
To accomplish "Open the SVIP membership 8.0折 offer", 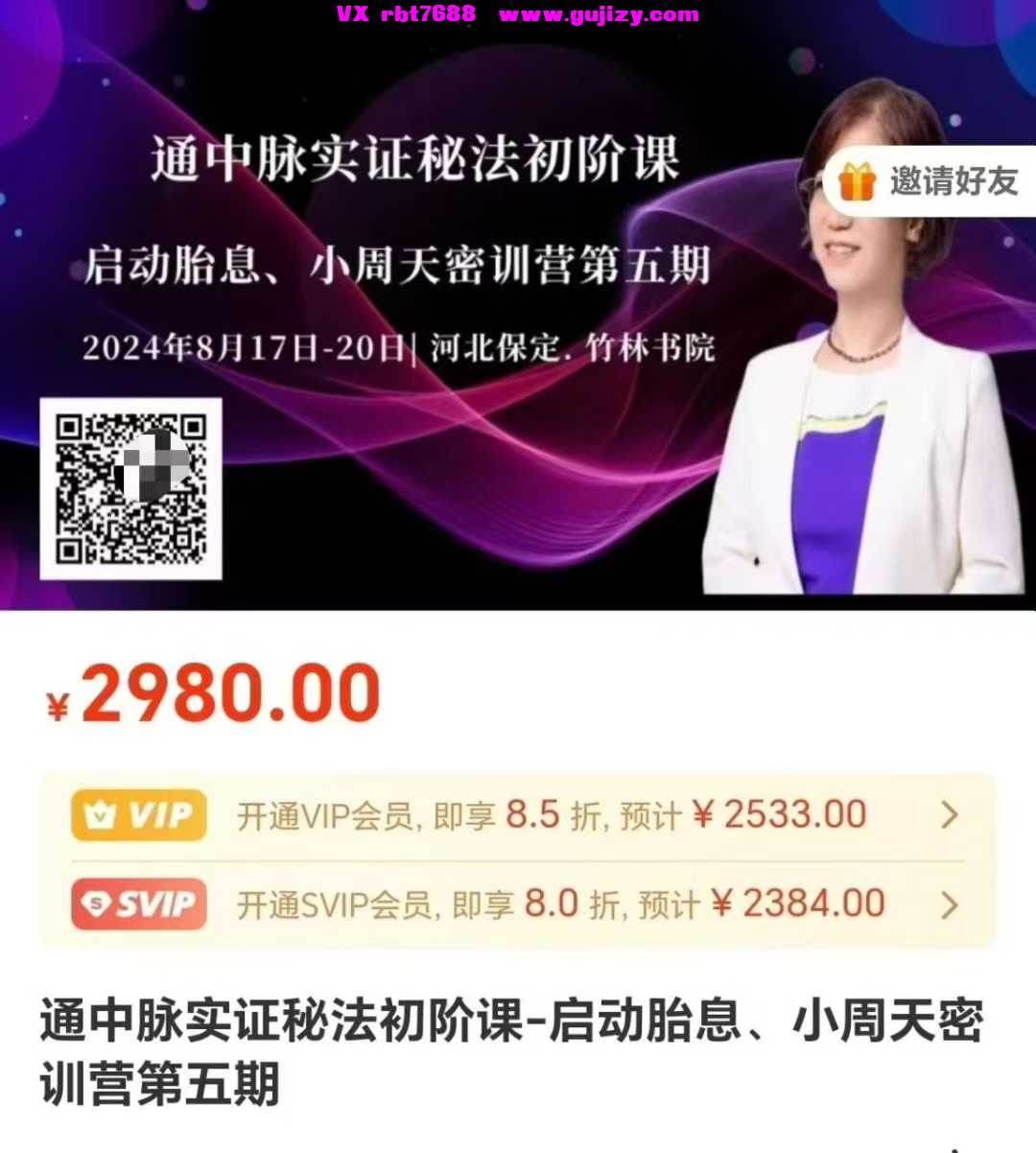I will pyautogui.click(x=518, y=904).
